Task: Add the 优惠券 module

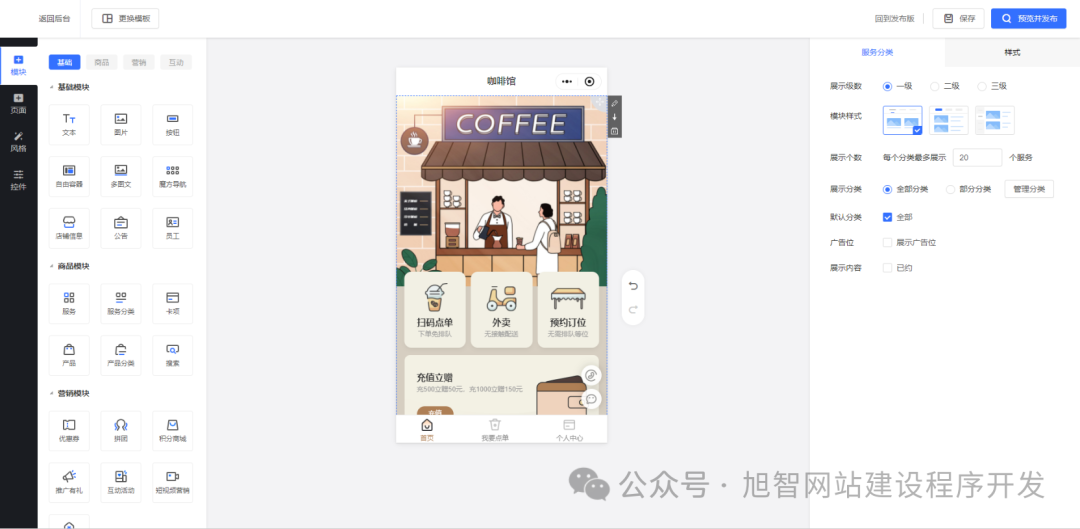Action: (69, 430)
